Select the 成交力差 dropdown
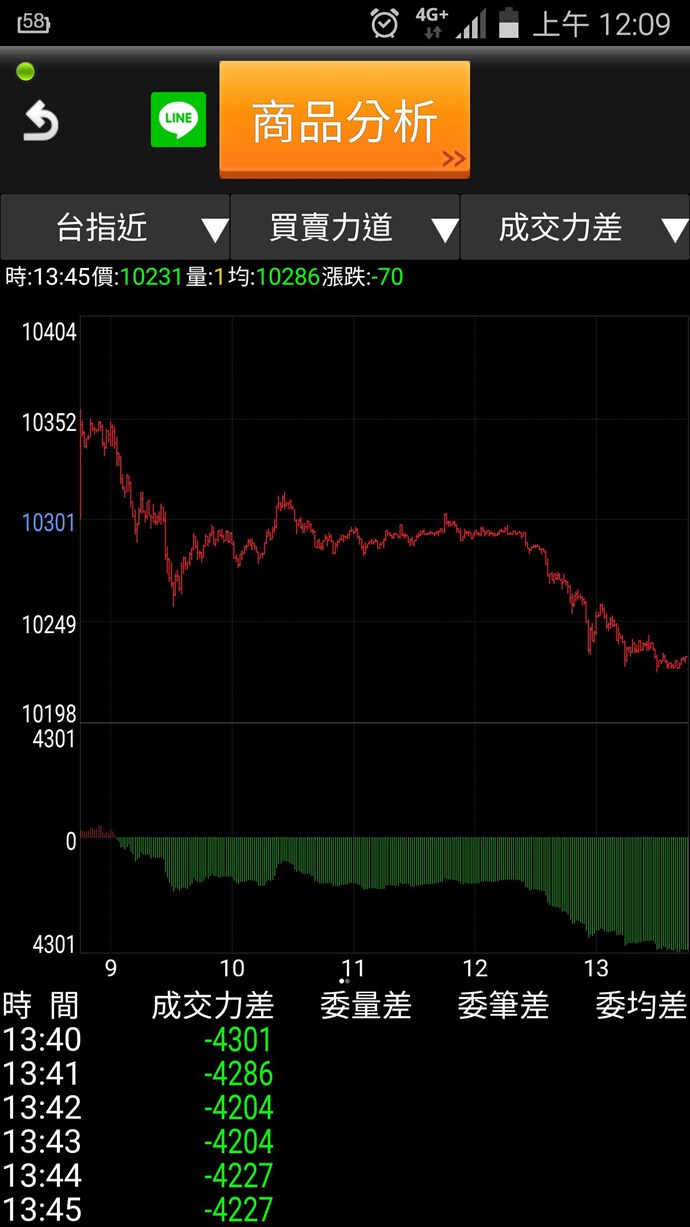 click(x=575, y=228)
